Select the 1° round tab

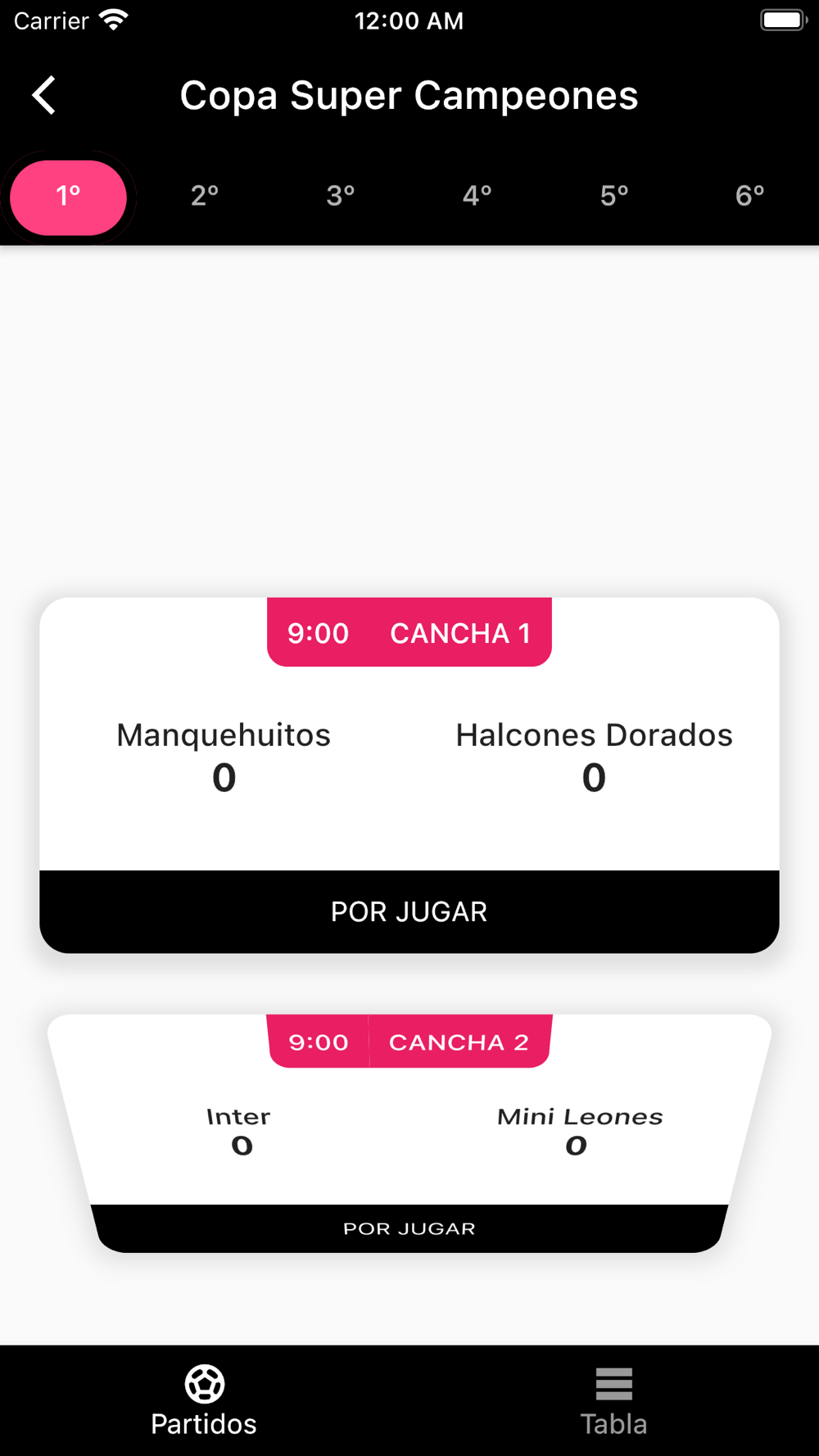coord(68,197)
